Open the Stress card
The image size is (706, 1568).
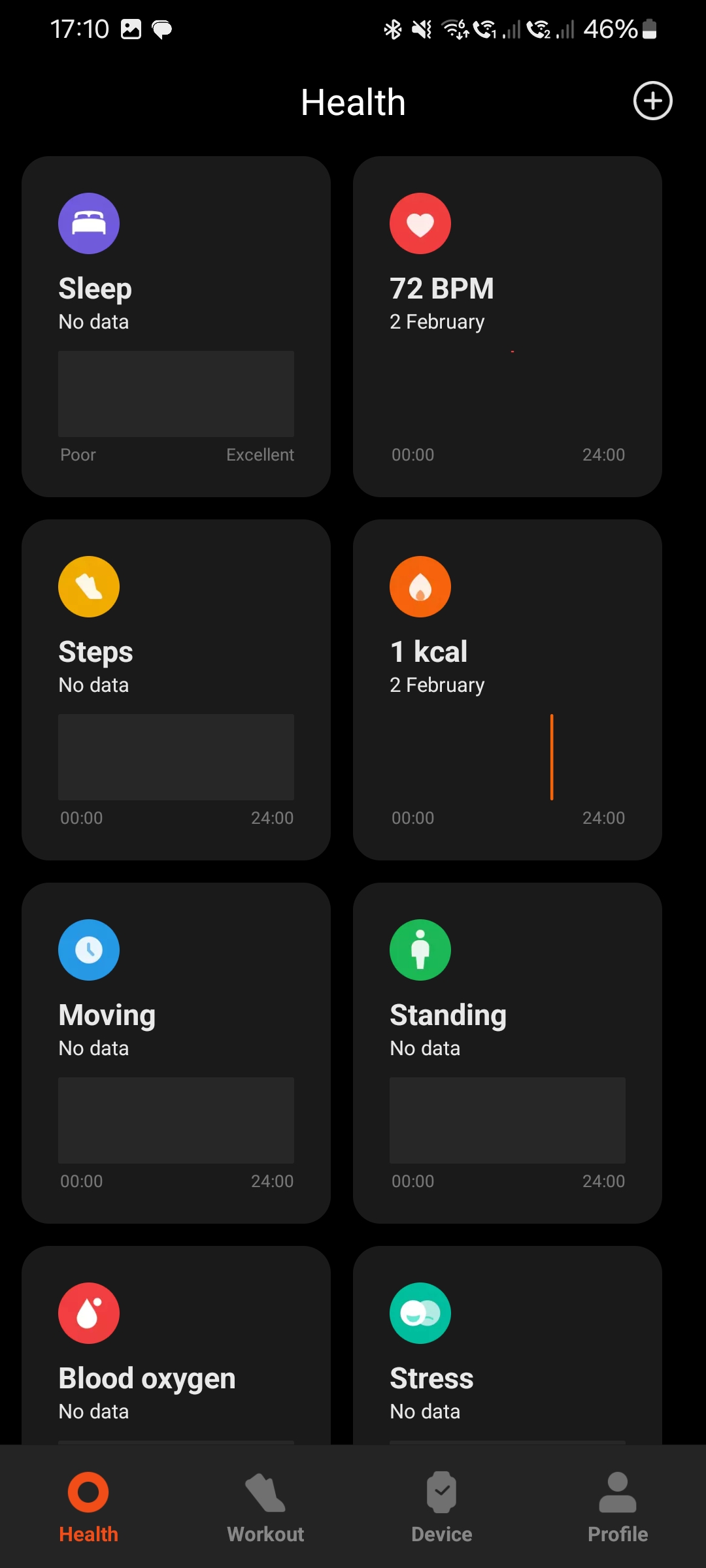(507, 1346)
